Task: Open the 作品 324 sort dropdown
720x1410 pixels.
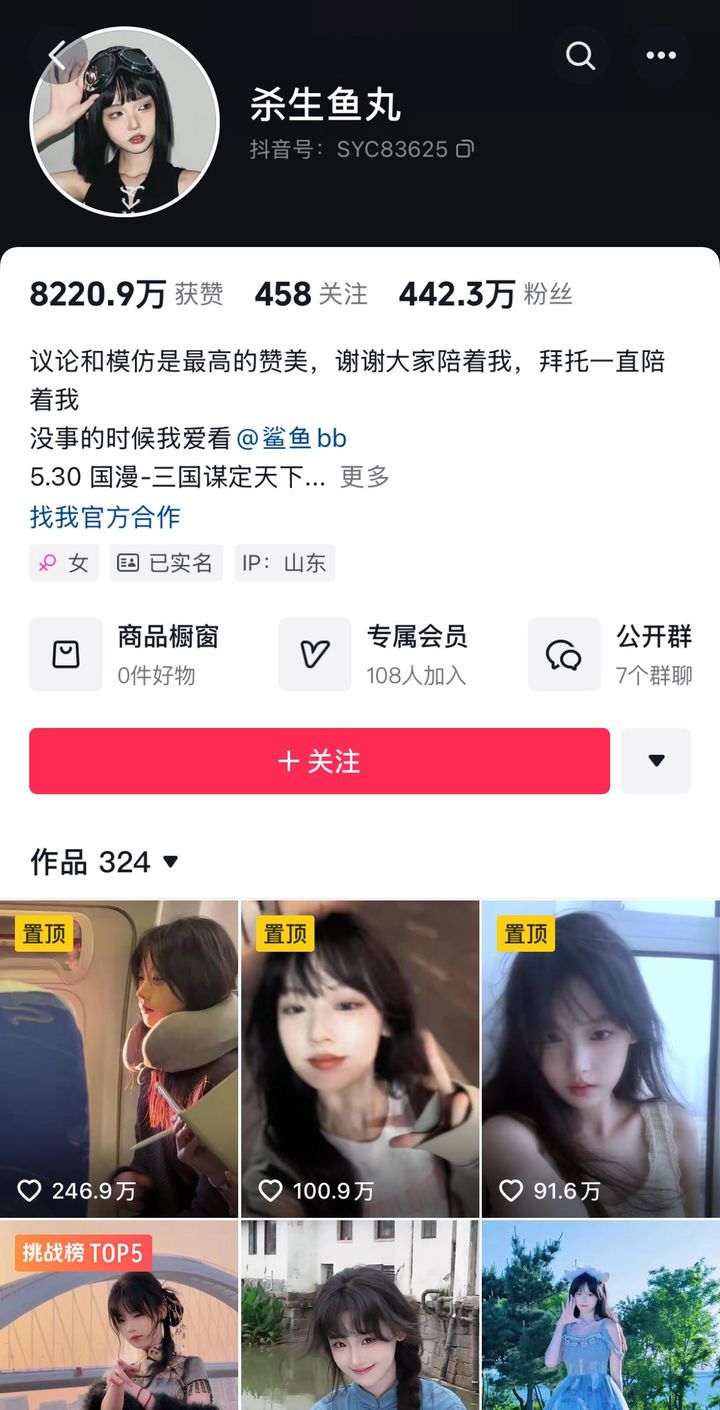Action: click(x=170, y=861)
